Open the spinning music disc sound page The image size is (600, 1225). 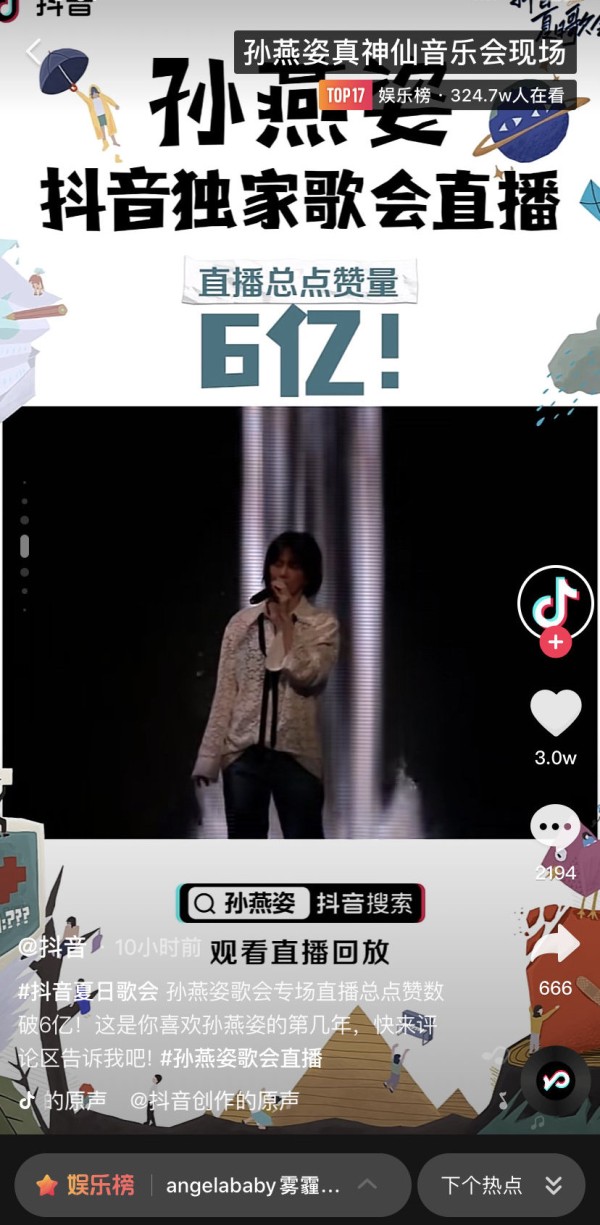(555, 1081)
